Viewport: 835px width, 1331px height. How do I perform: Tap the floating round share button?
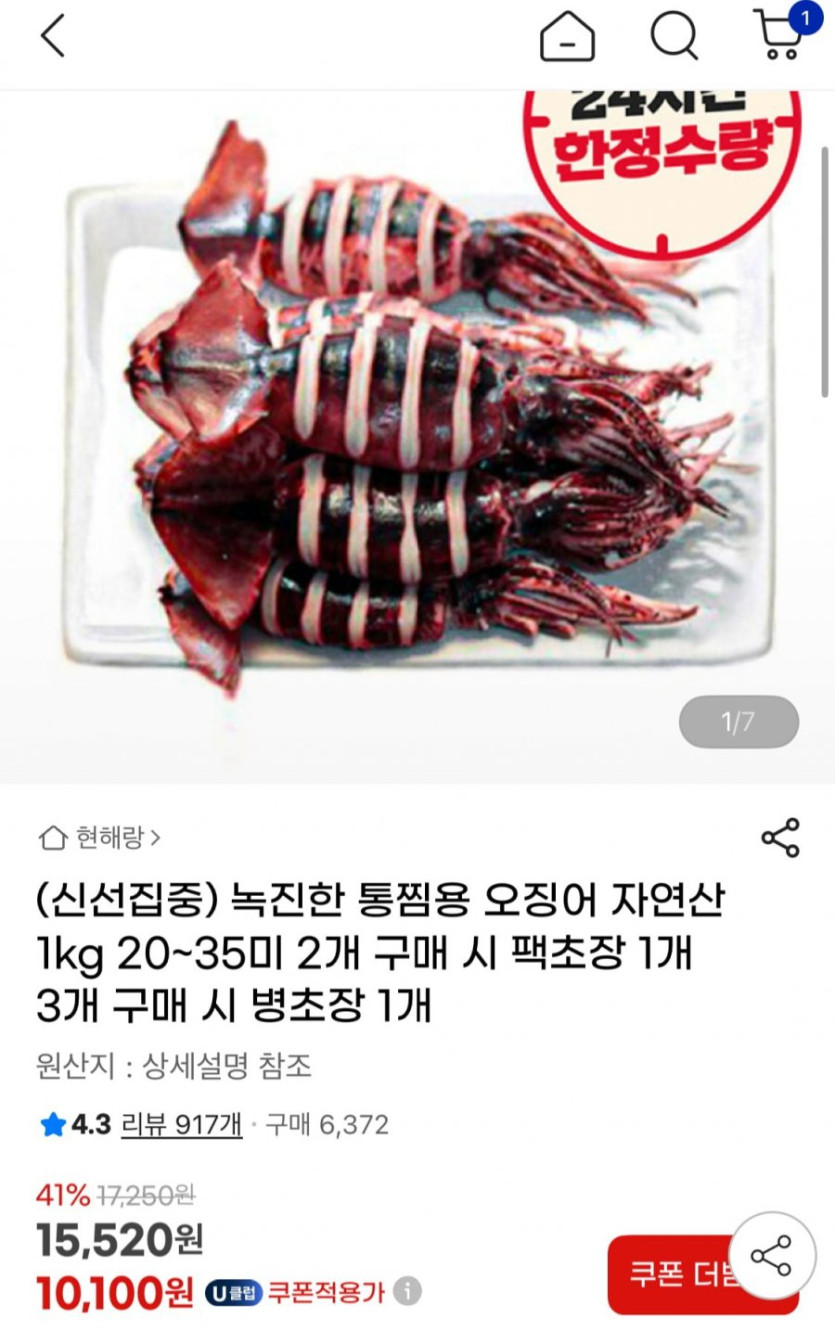pyautogui.click(x=771, y=1255)
